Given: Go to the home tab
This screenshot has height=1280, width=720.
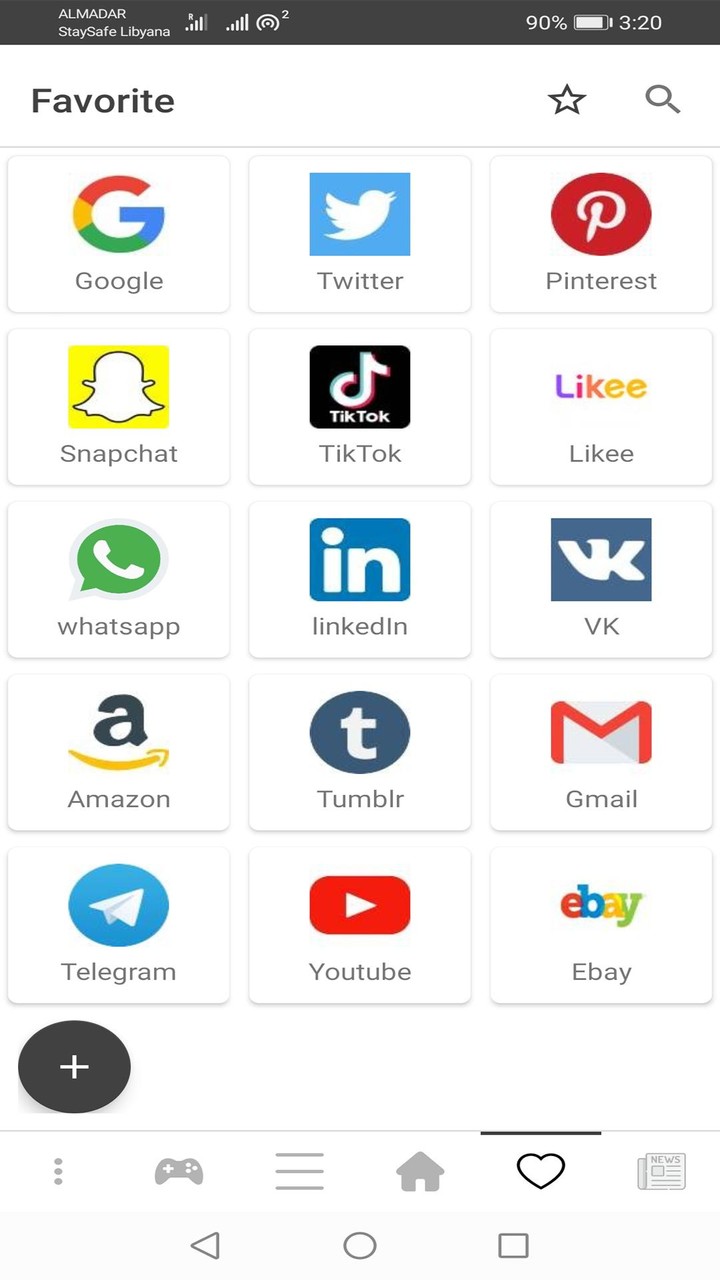Looking at the screenshot, I should pos(419,1170).
